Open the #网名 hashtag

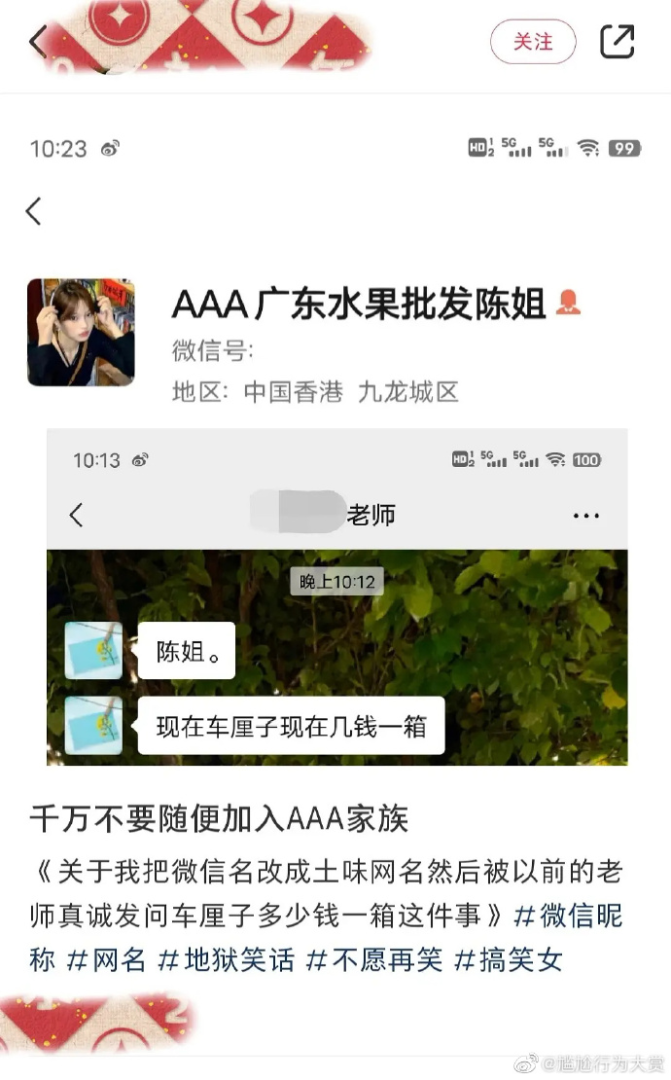[x=106, y=960]
